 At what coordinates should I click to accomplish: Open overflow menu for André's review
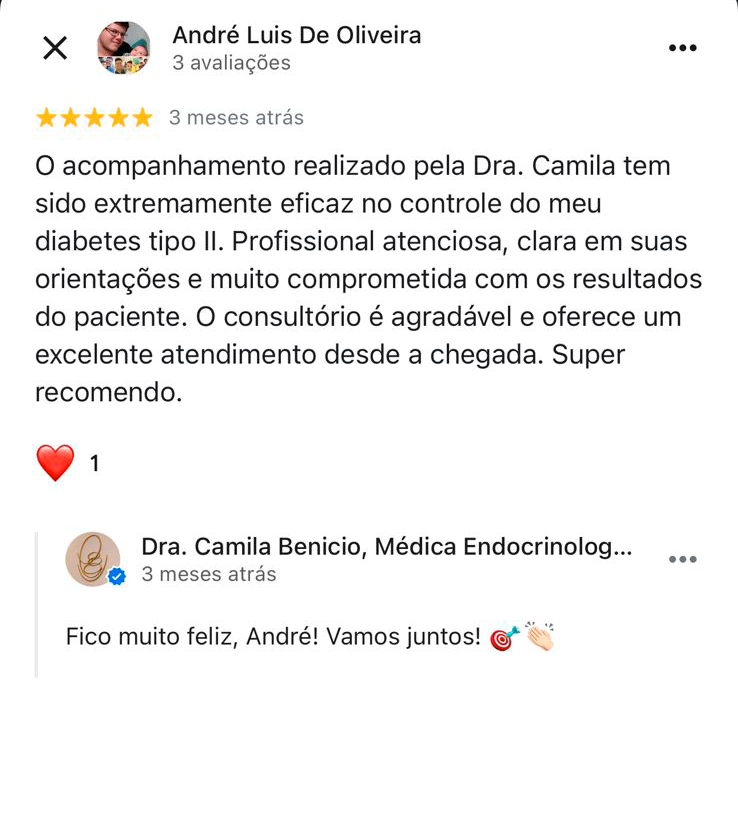(682, 48)
